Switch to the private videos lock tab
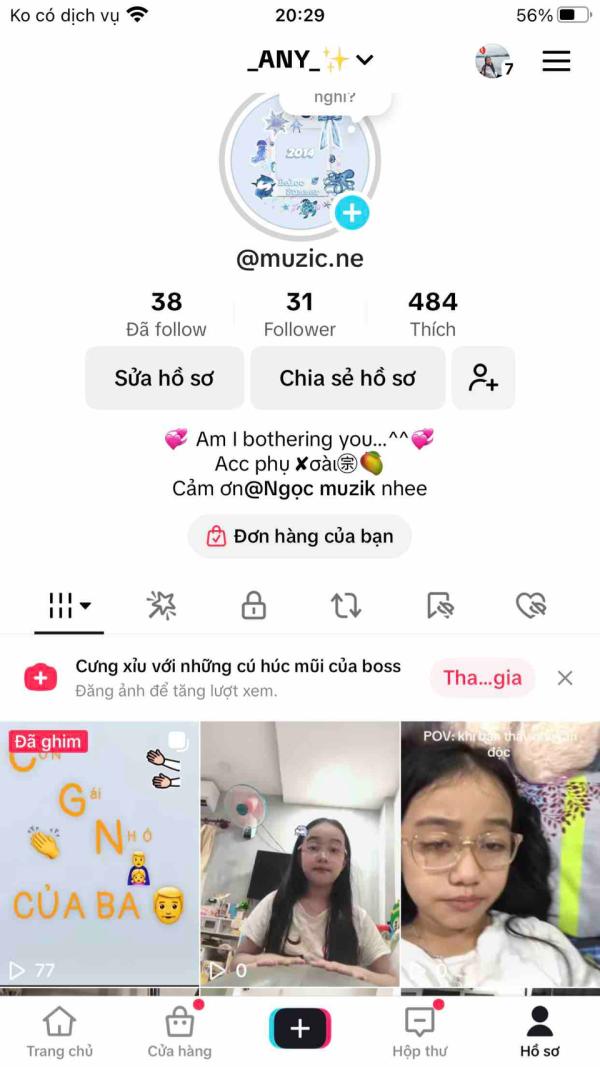The height and width of the screenshot is (1067, 600). 254,605
